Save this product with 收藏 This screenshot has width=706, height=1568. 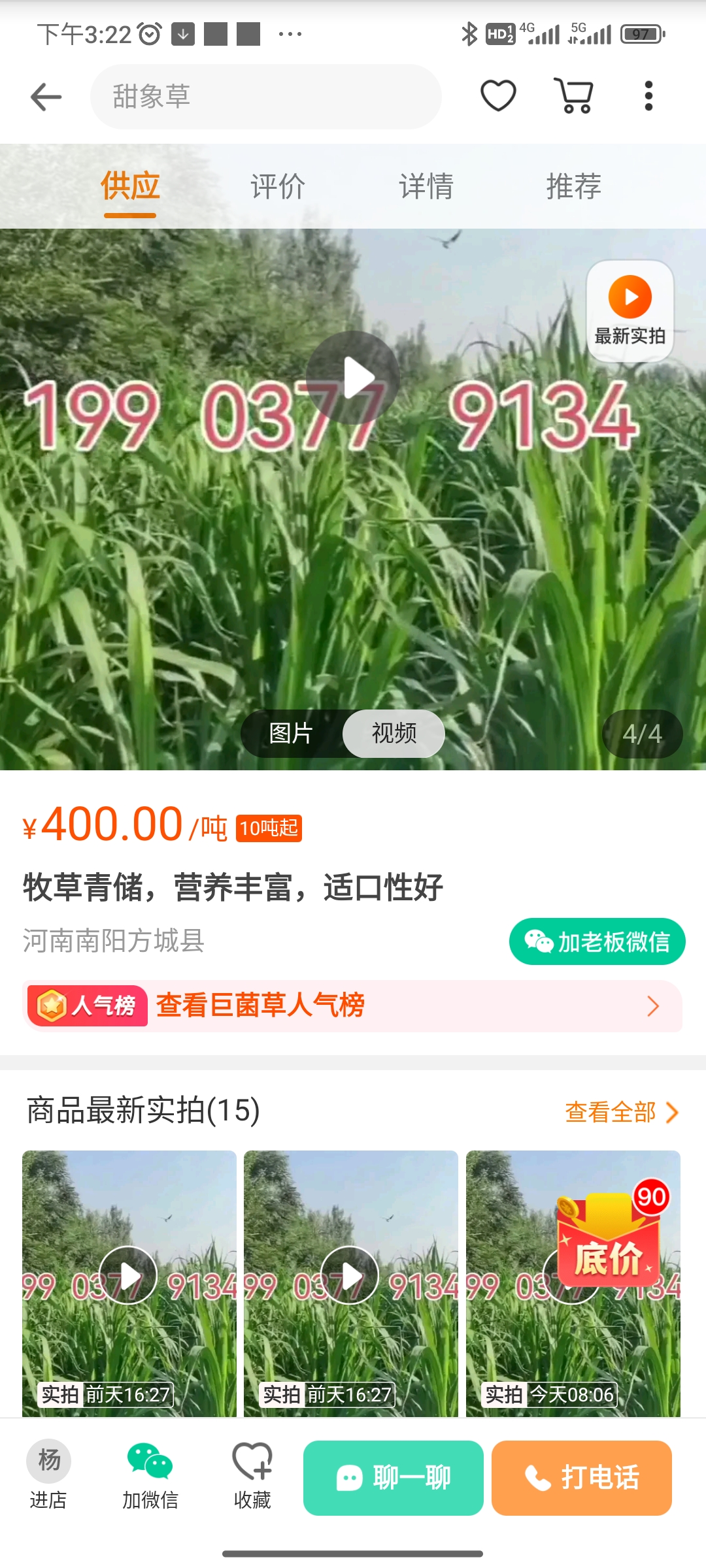[x=252, y=1477]
